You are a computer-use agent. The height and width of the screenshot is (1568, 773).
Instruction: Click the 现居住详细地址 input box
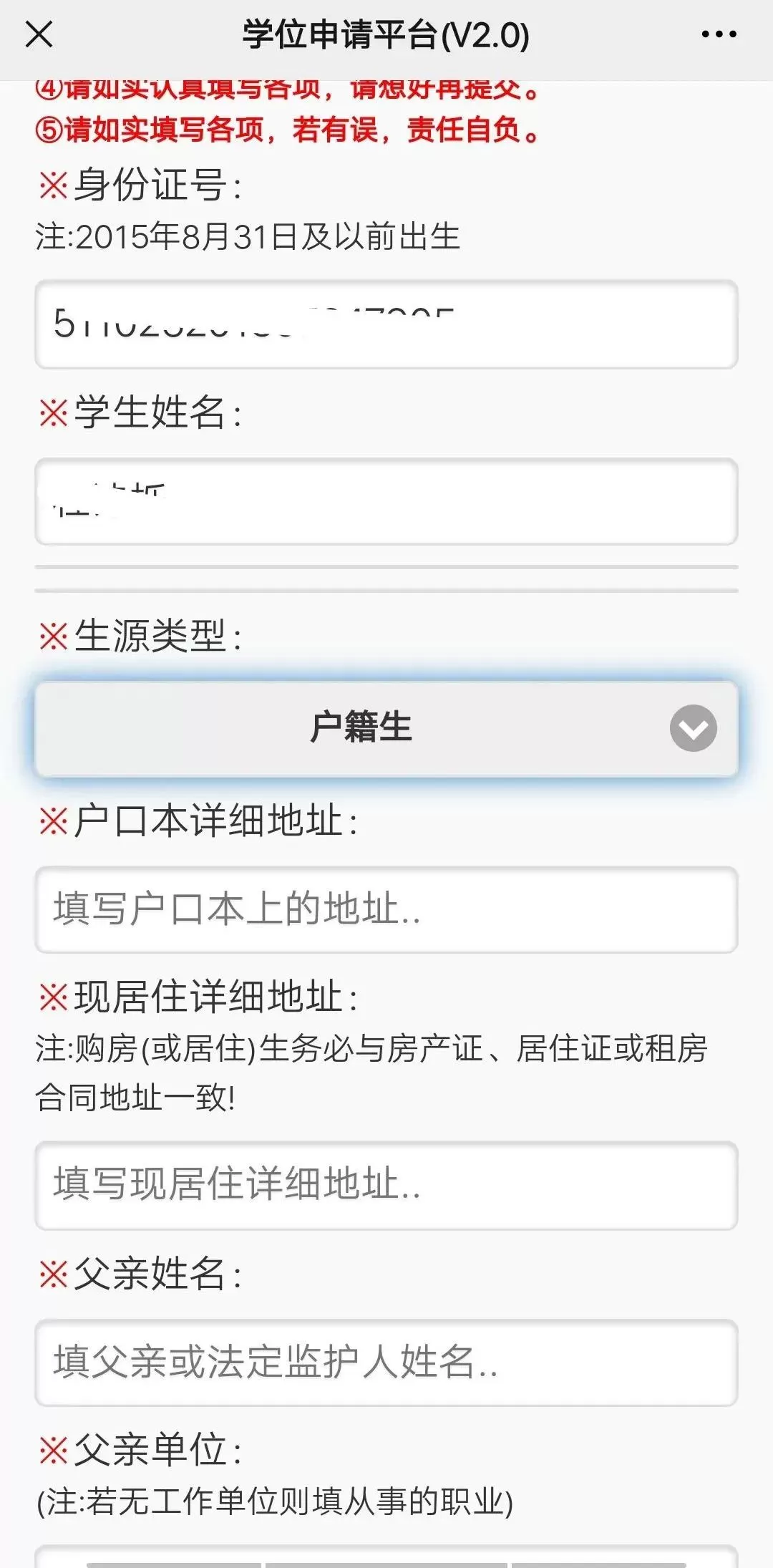click(386, 1181)
